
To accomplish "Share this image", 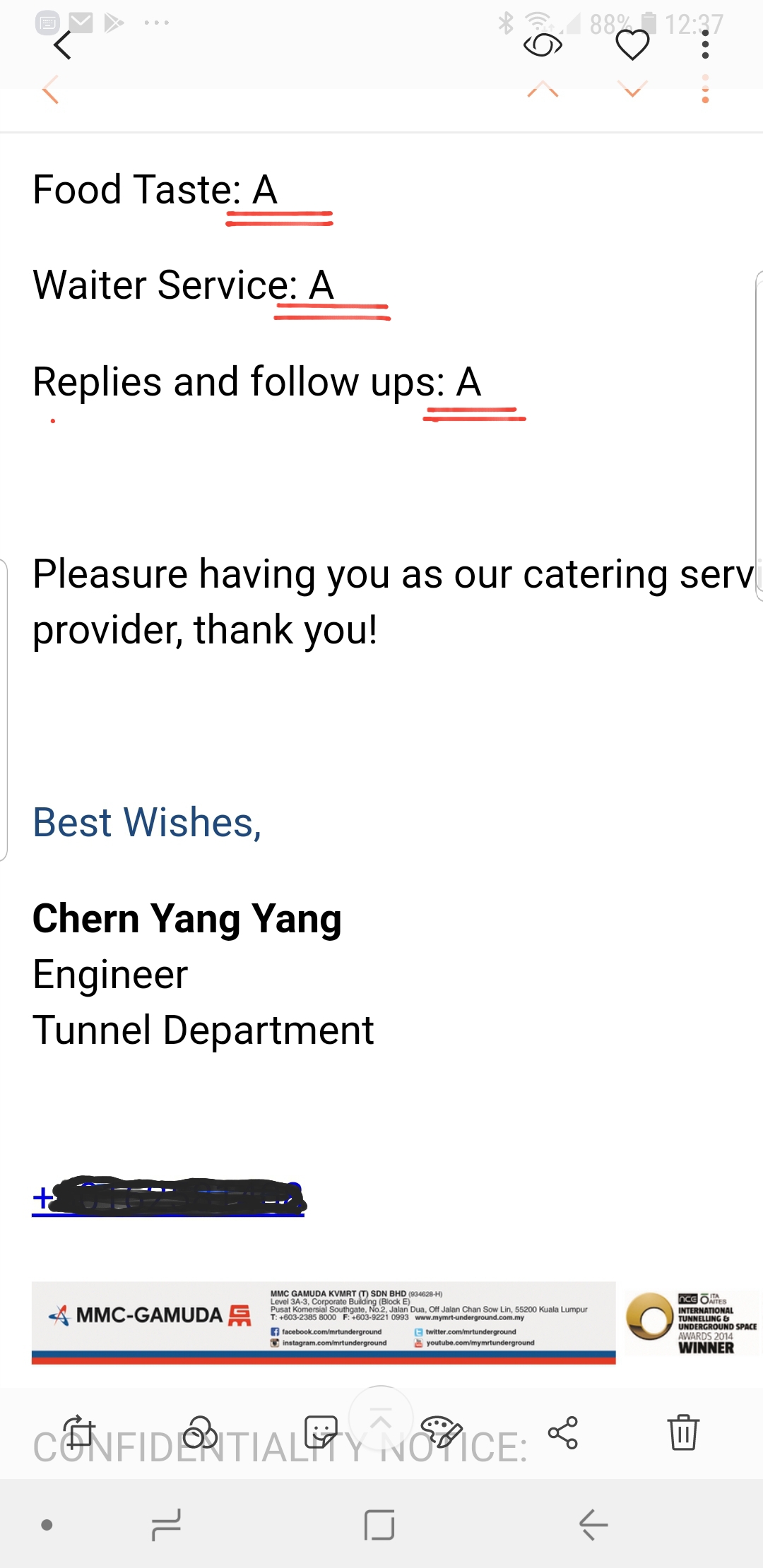I will click(x=562, y=1432).
